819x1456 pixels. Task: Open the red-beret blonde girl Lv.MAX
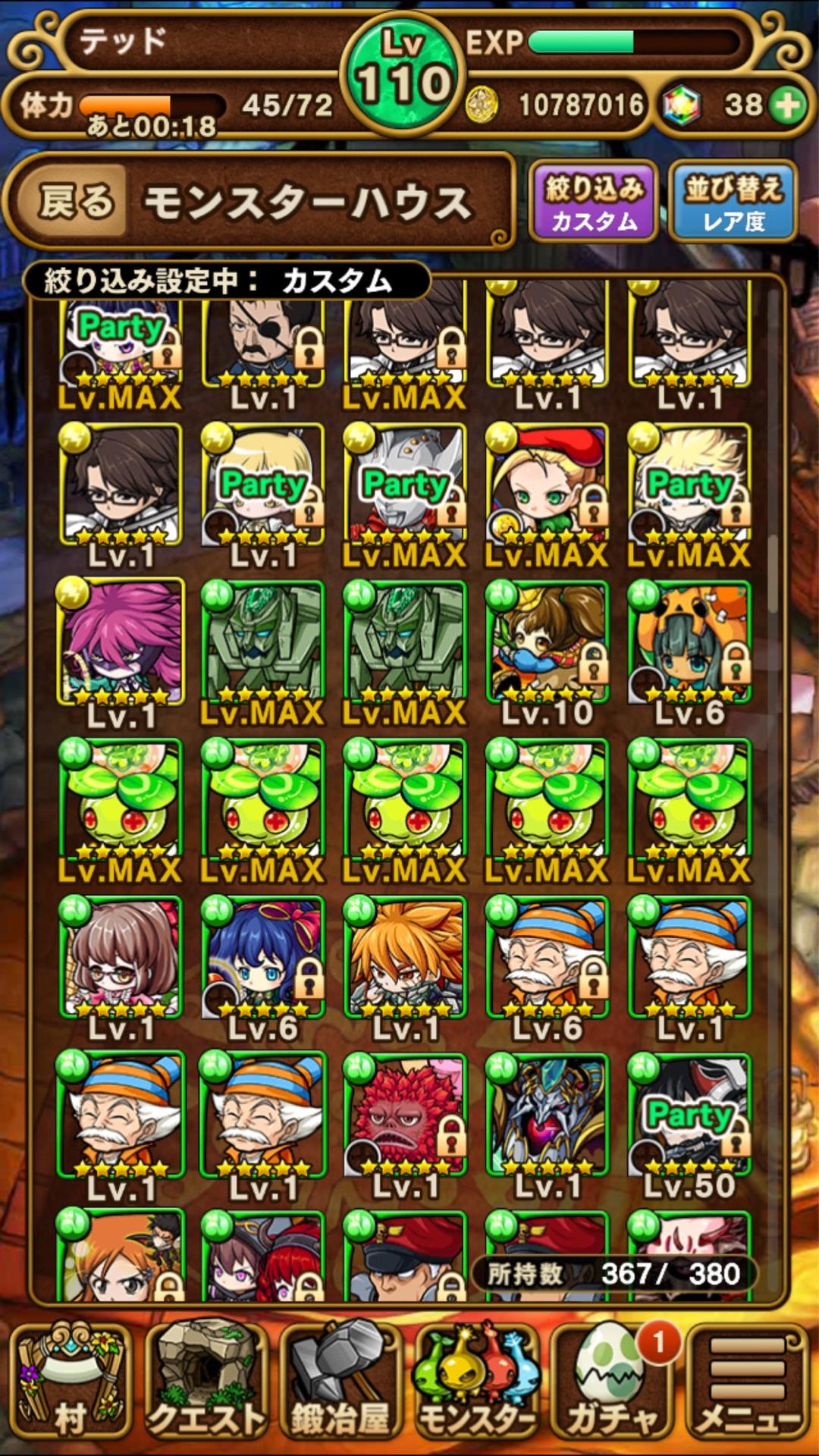coord(548,487)
